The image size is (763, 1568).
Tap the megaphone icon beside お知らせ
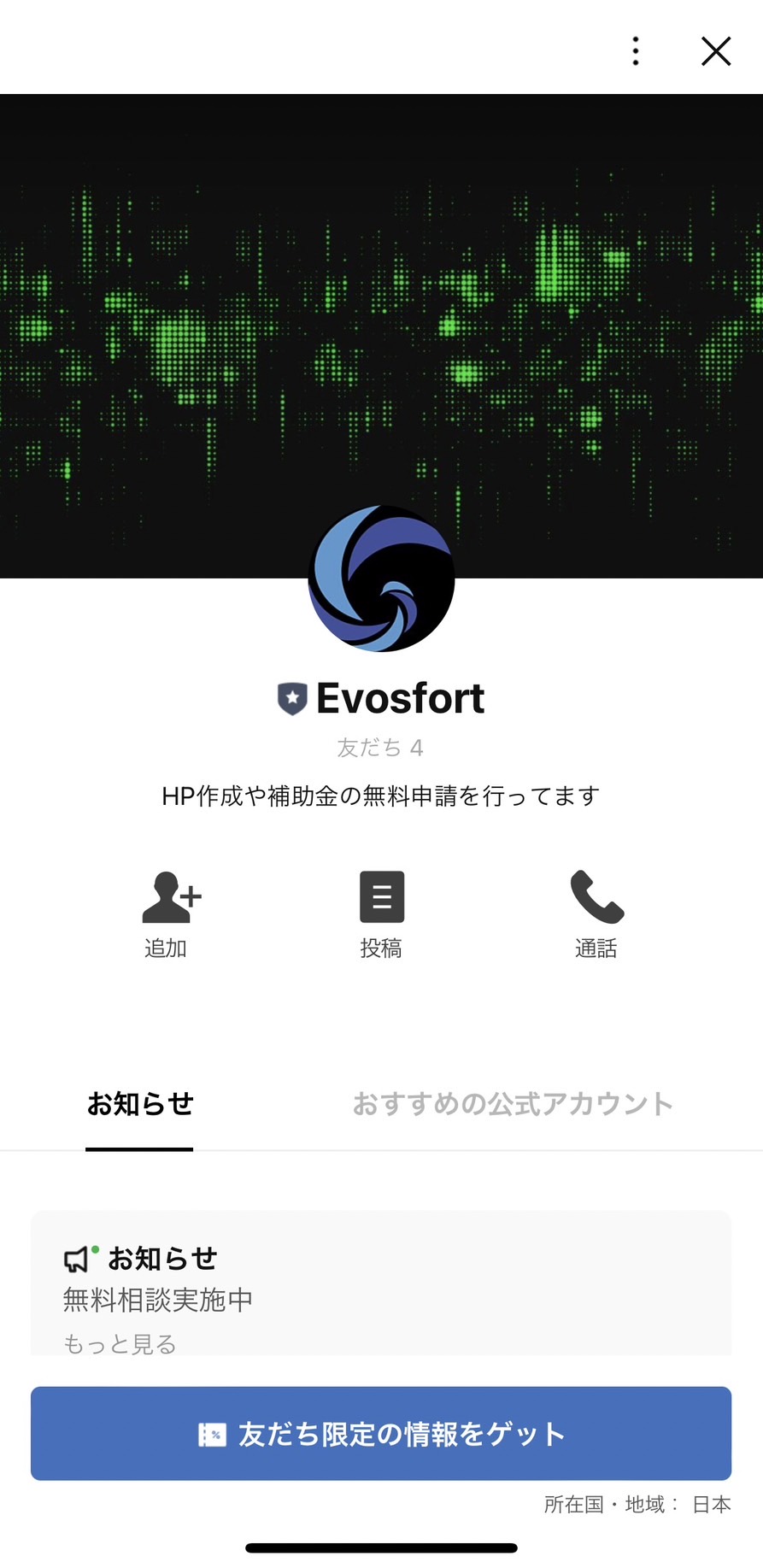coord(78,1259)
